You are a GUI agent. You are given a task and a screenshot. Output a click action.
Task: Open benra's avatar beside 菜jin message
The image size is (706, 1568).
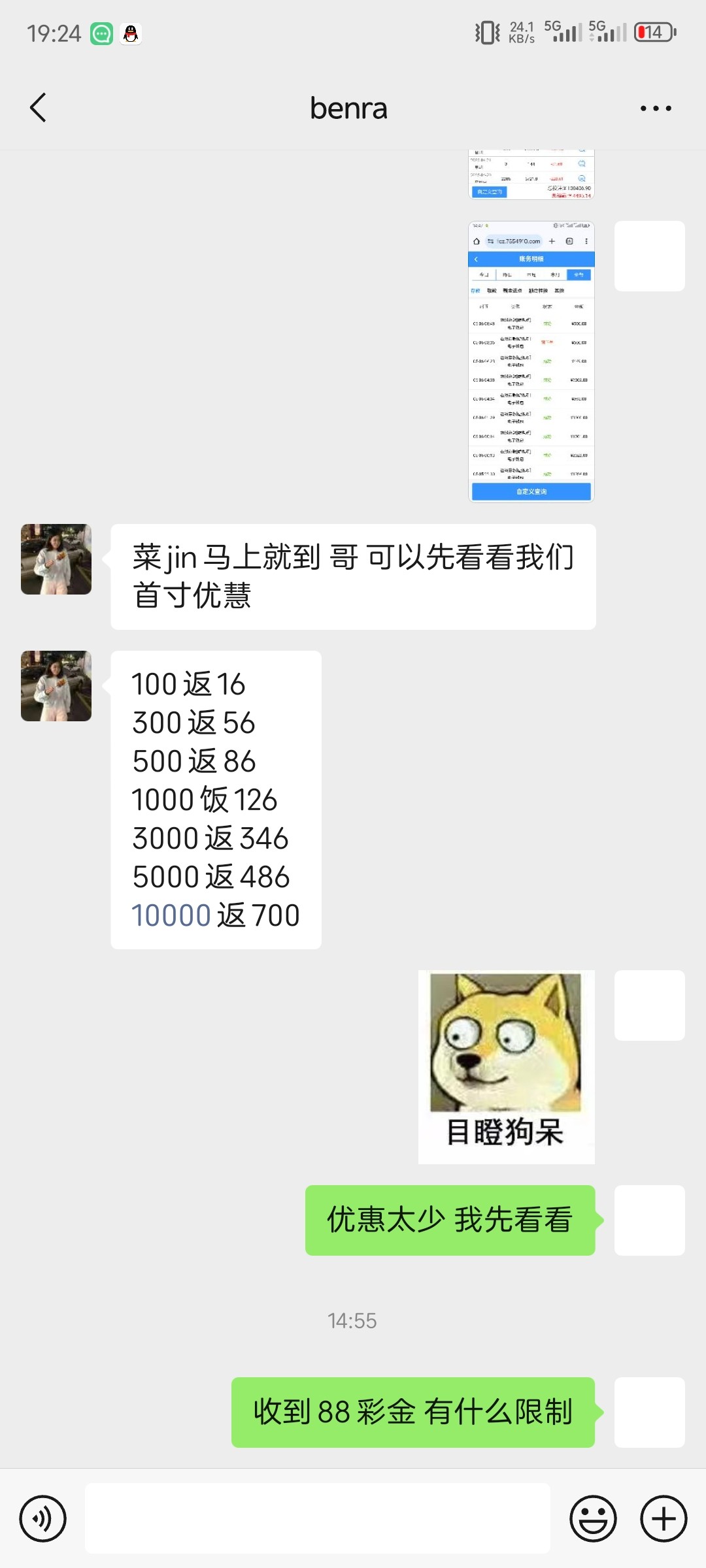[x=56, y=559]
